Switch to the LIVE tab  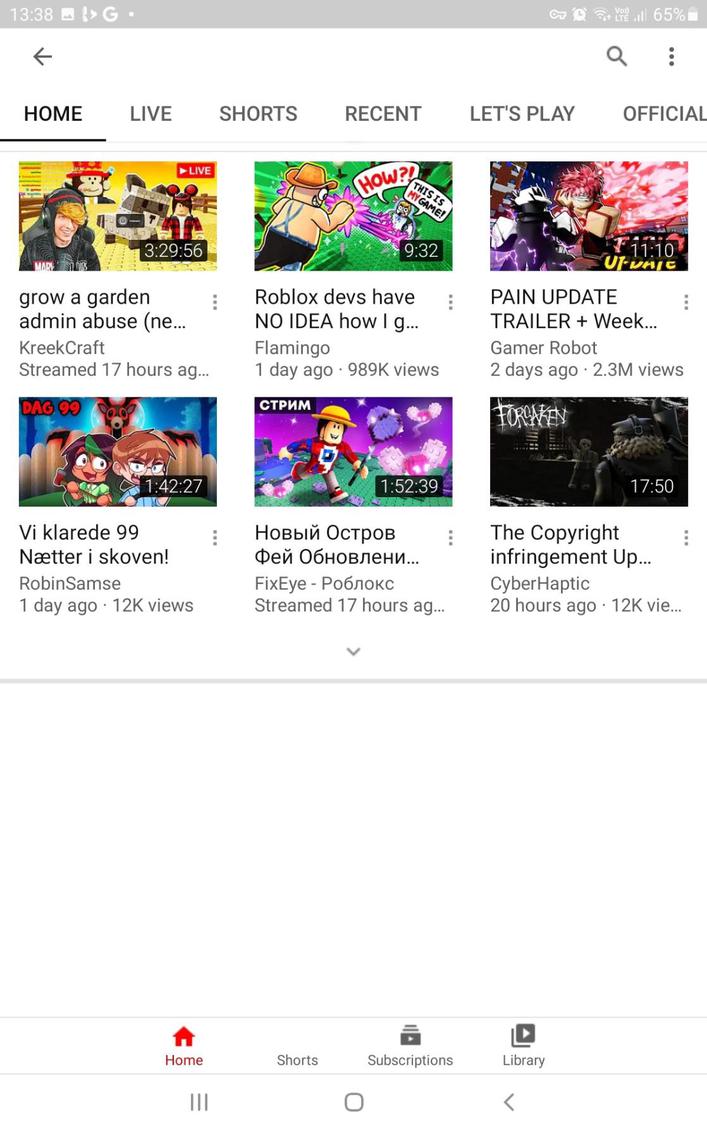click(150, 114)
